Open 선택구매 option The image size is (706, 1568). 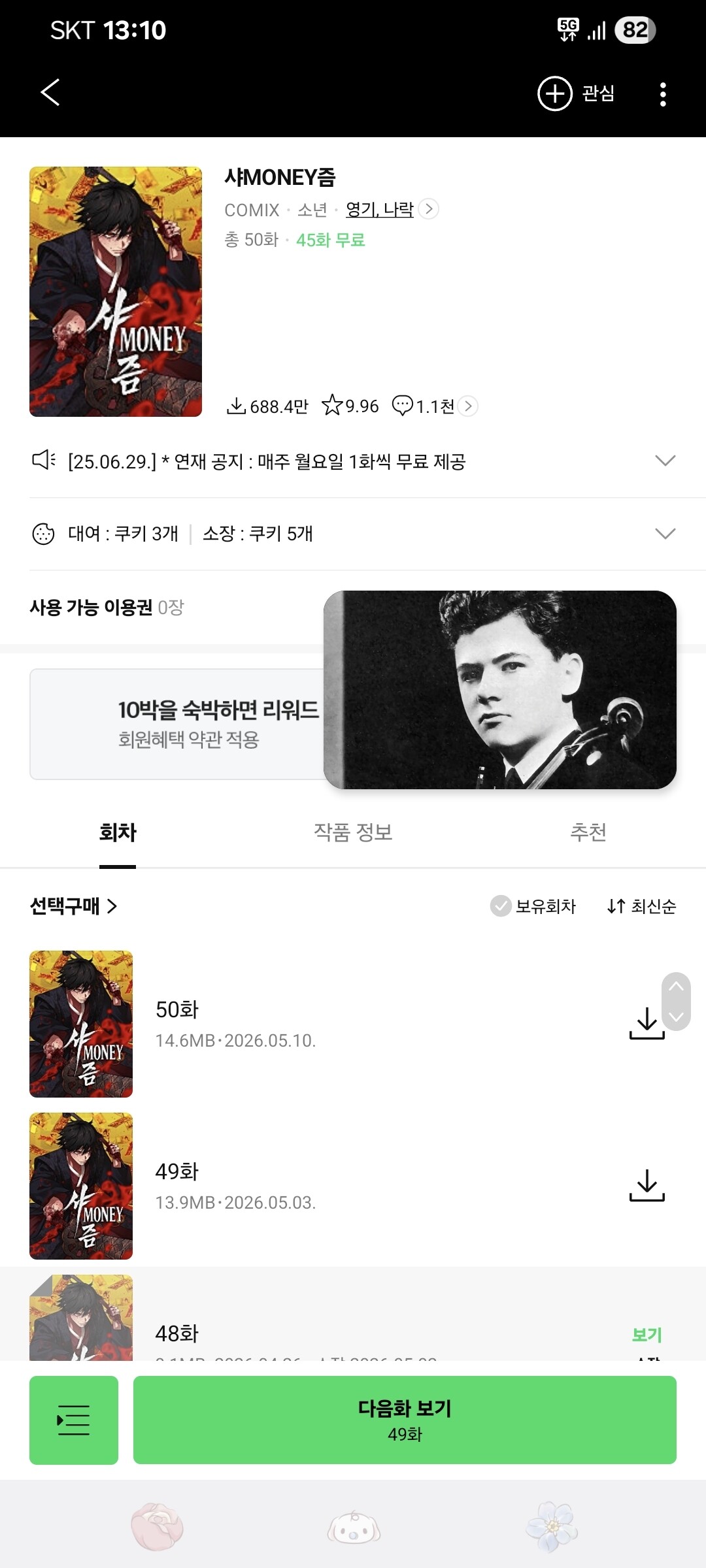[x=73, y=906]
